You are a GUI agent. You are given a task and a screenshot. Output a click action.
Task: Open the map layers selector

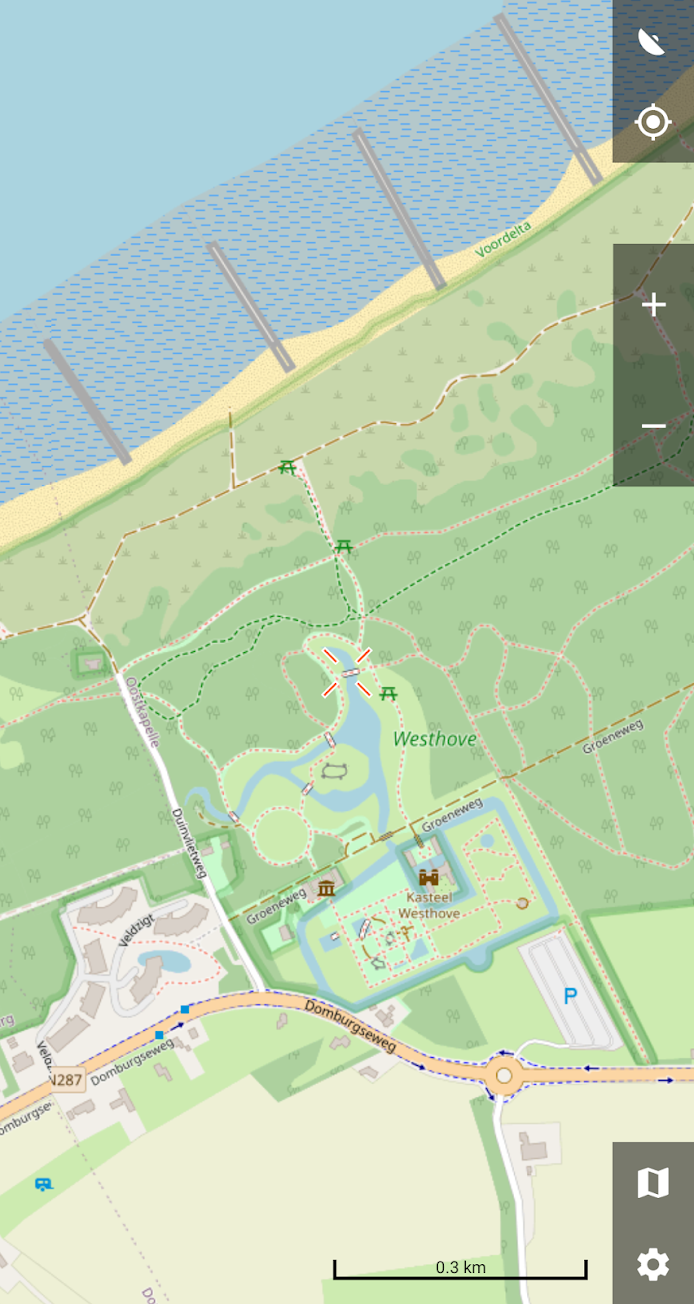click(x=653, y=1183)
